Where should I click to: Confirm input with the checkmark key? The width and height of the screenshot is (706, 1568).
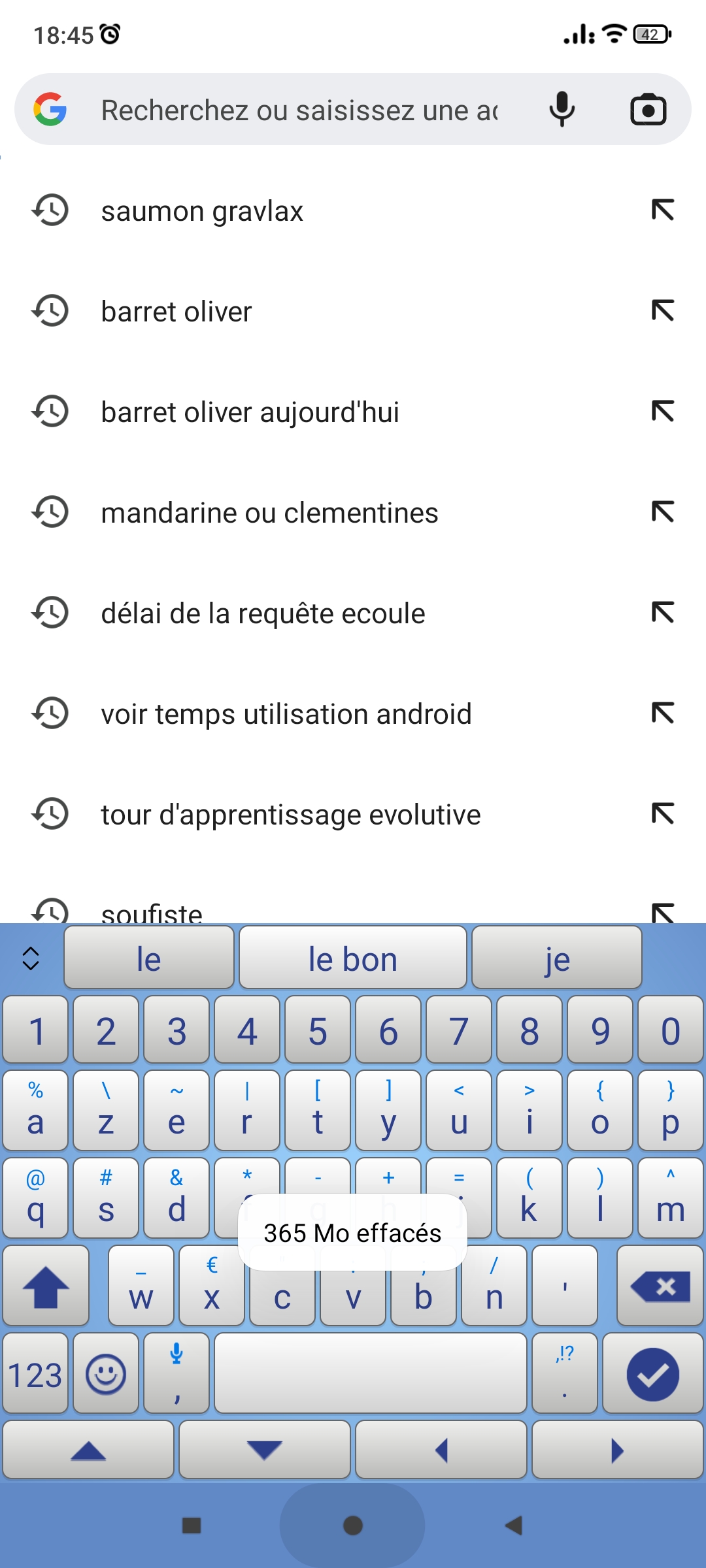point(652,1373)
